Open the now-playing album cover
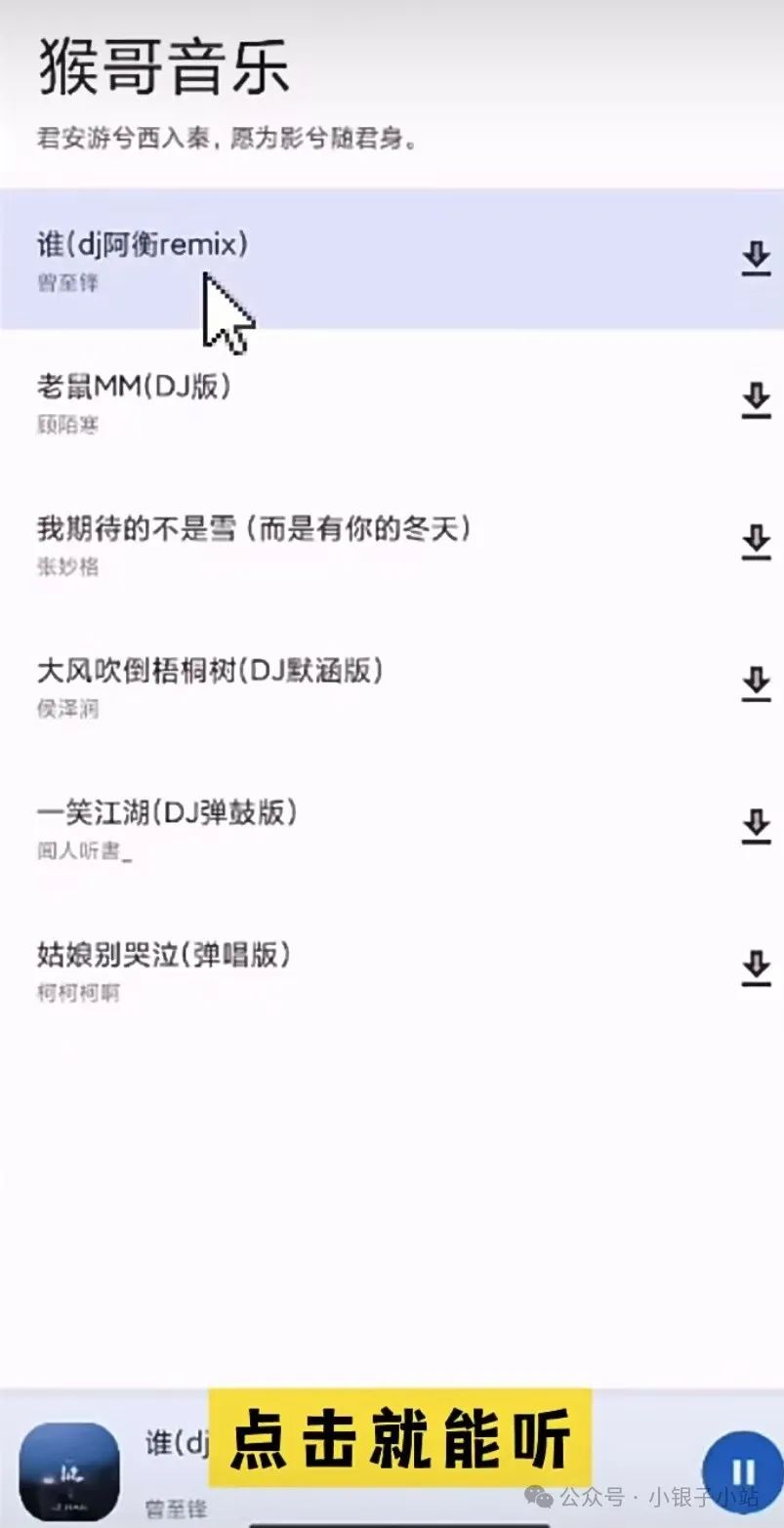The width and height of the screenshot is (784, 1528). (69, 1471)
